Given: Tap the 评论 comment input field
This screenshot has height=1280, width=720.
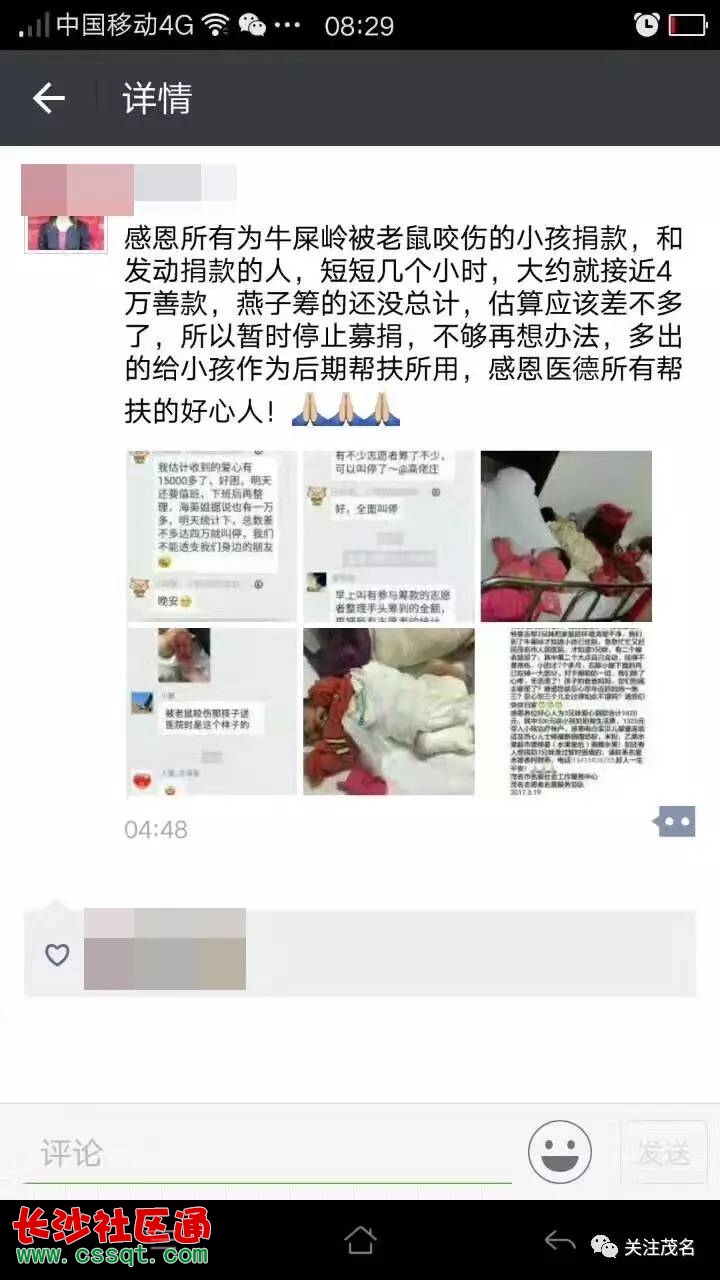Looking at the screenshot, I should tap(270, 1153).
